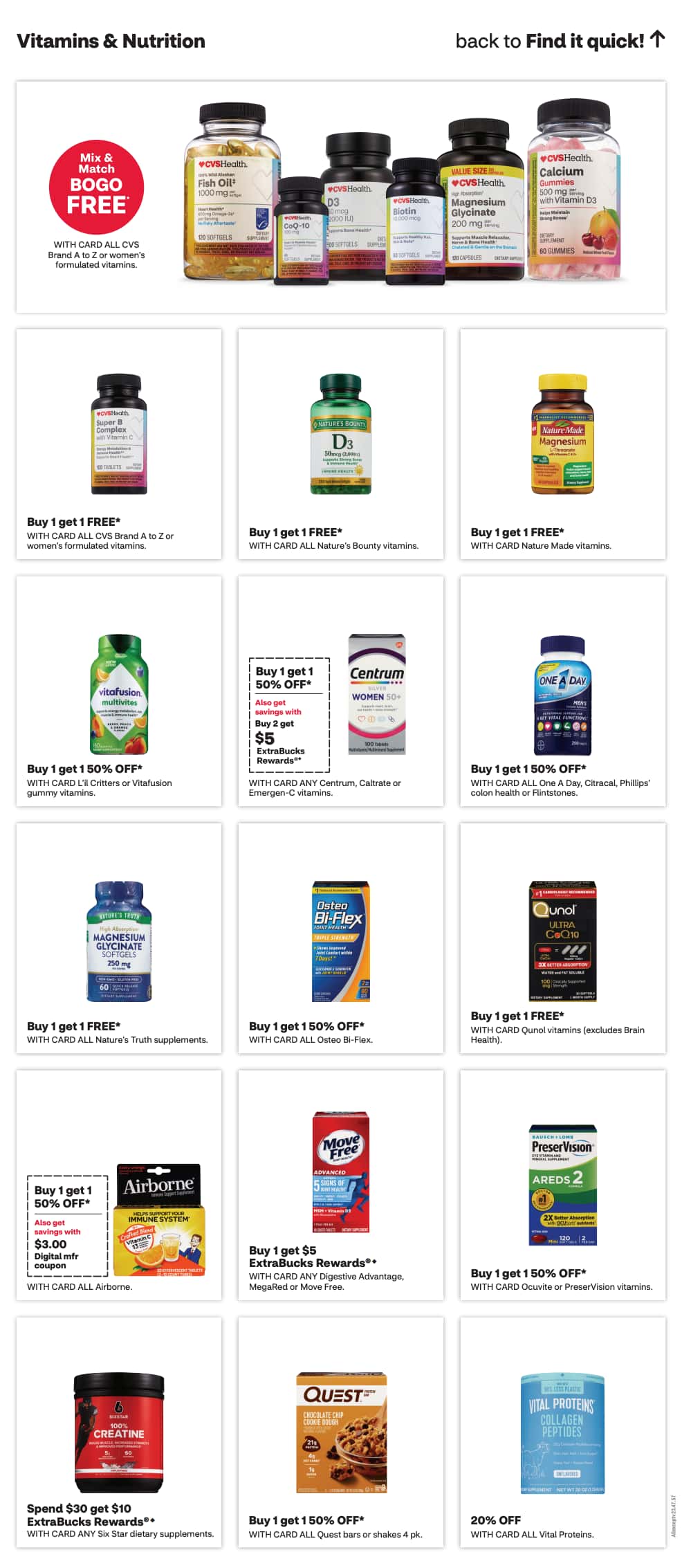View the One A Day offer
Image resolution: width=682 pixels, height=1568 pixels.
(562, 691)
